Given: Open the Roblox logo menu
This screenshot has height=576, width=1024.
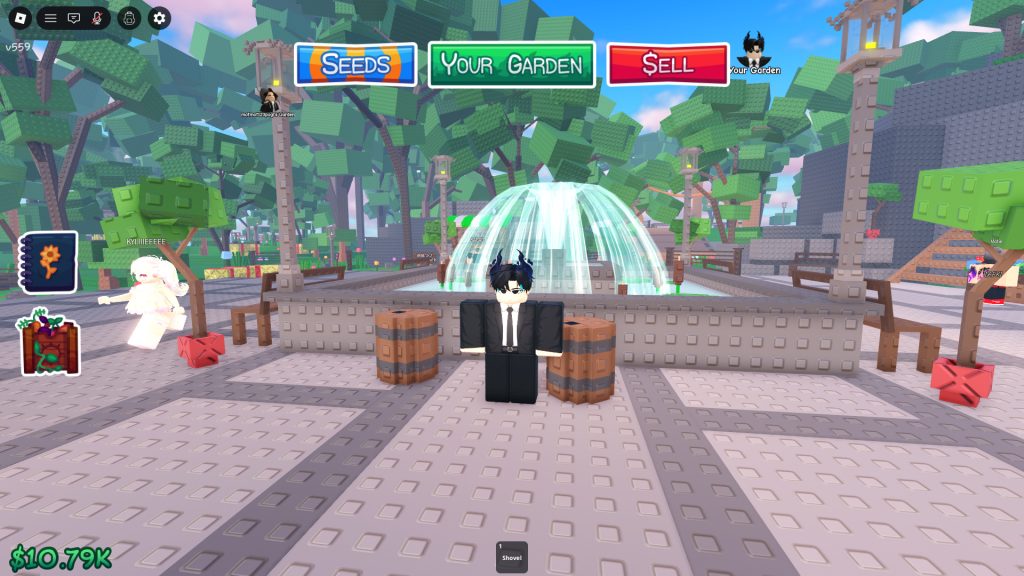Looking at the screenshot, I should coord(19,18).
